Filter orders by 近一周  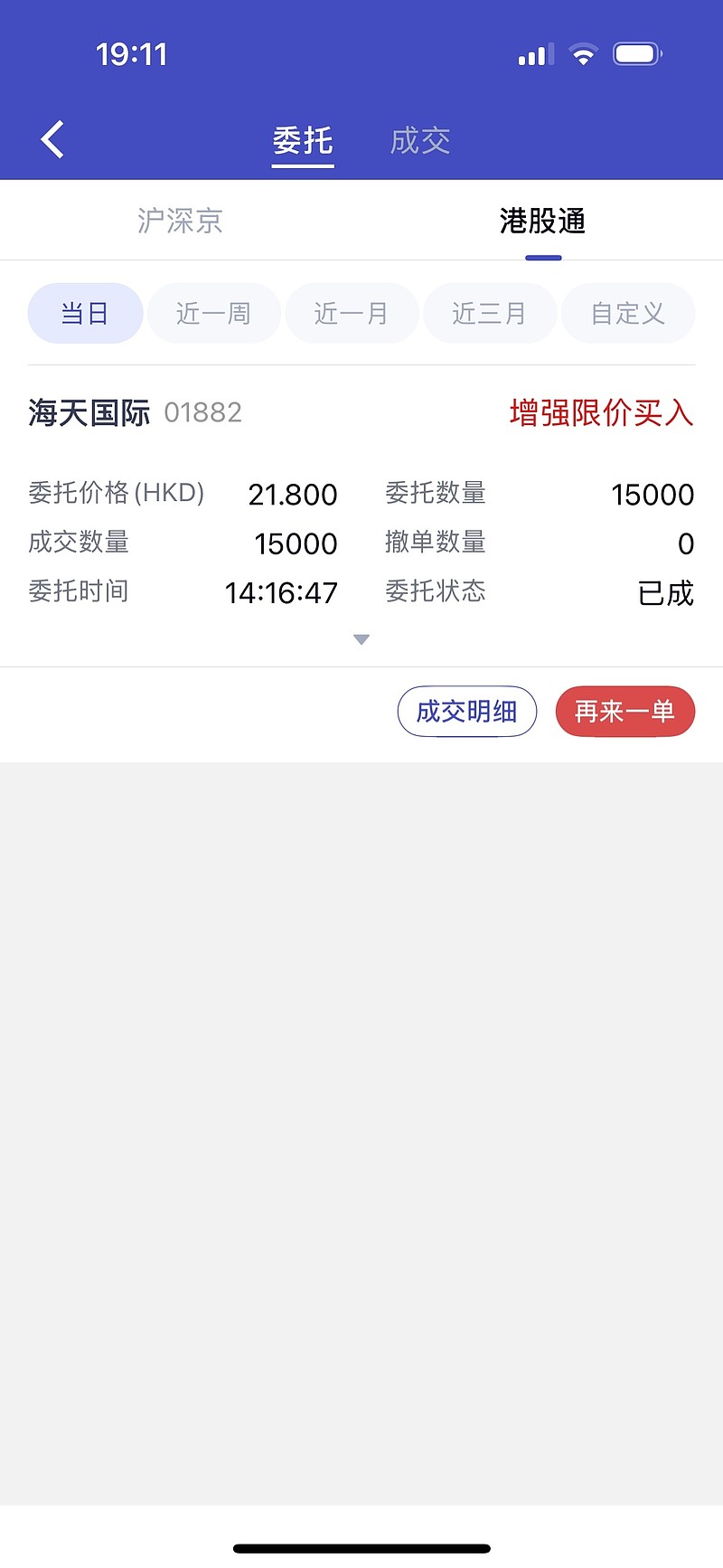pos(213,314)
